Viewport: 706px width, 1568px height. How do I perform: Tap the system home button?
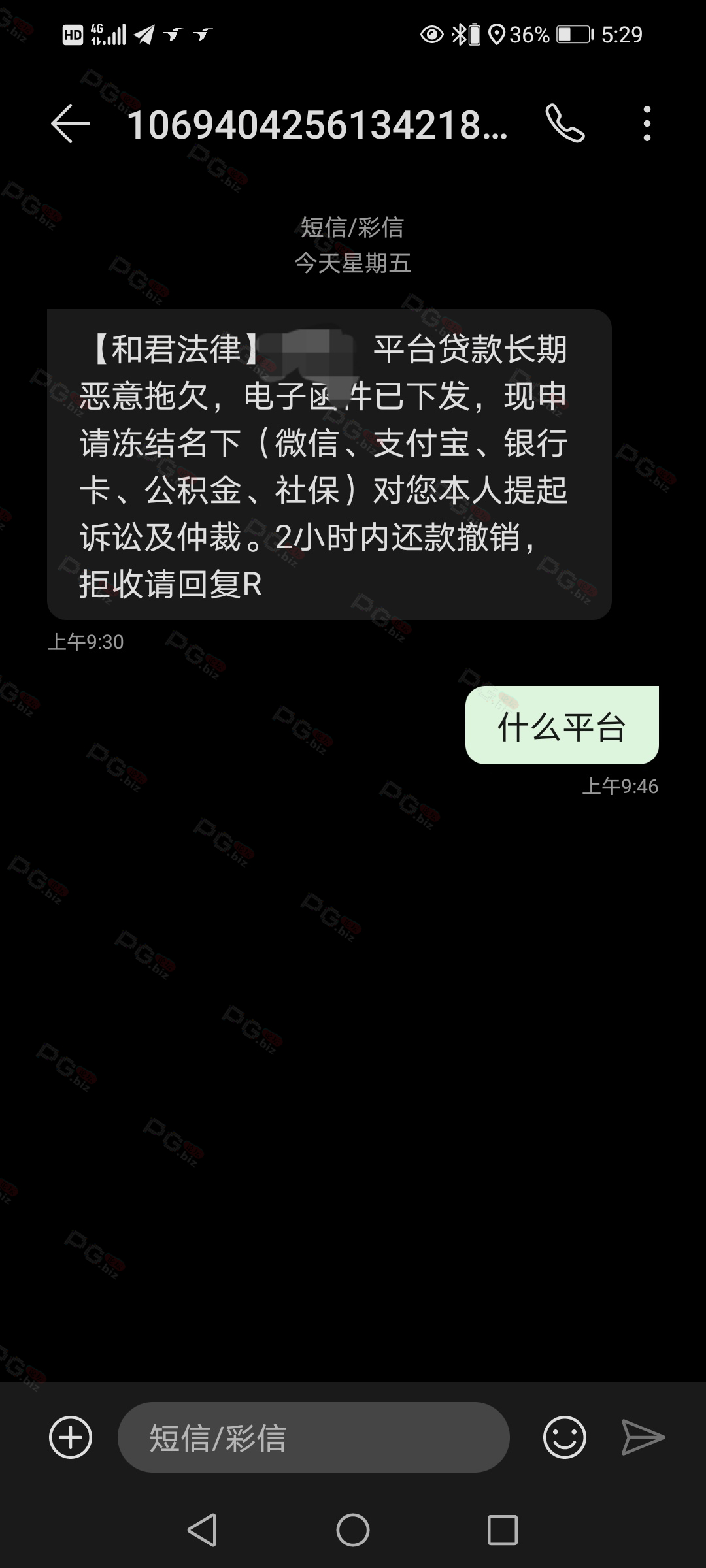point(353,1530)
